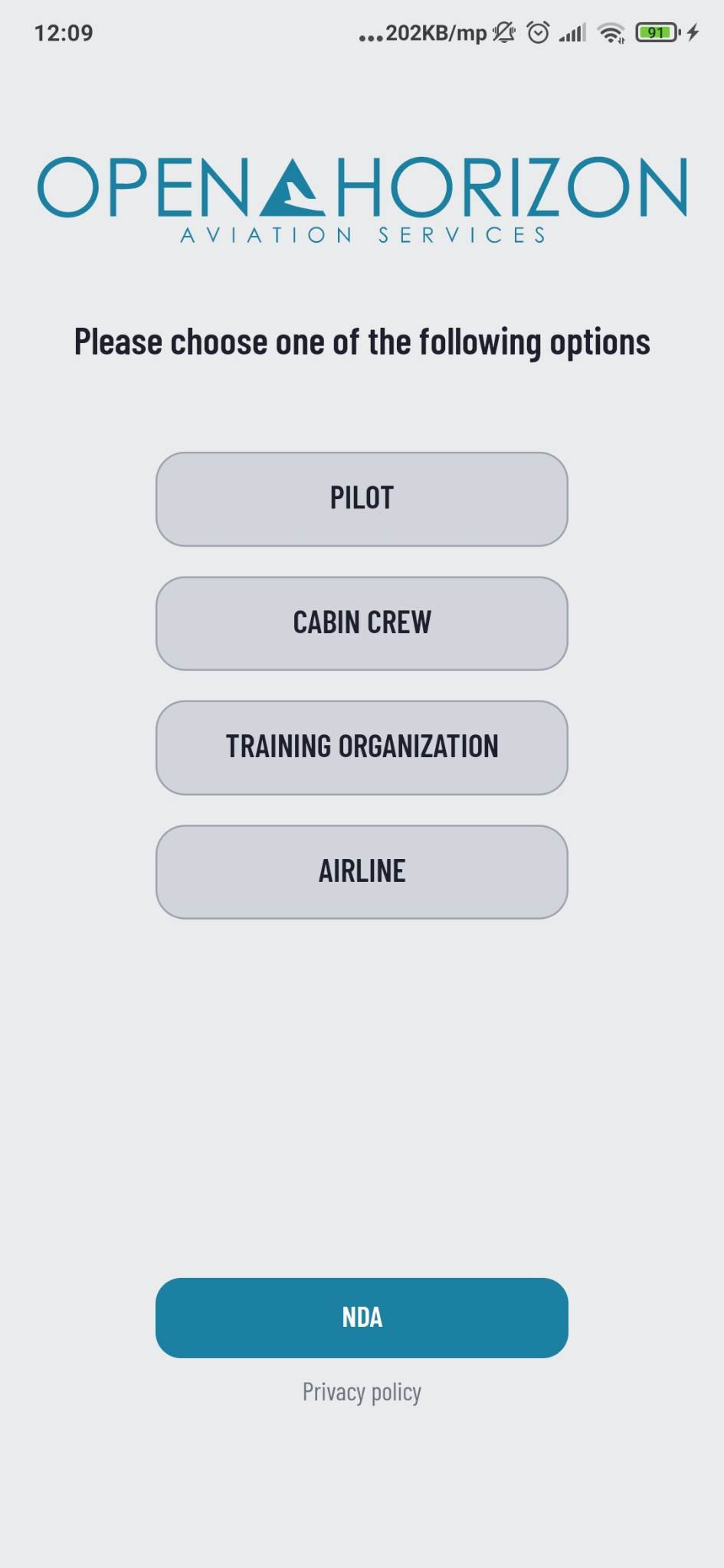Select the CABIN CREW option
Image resolution: width=724 pixels, height=1568 pixels.
(362, 623)
